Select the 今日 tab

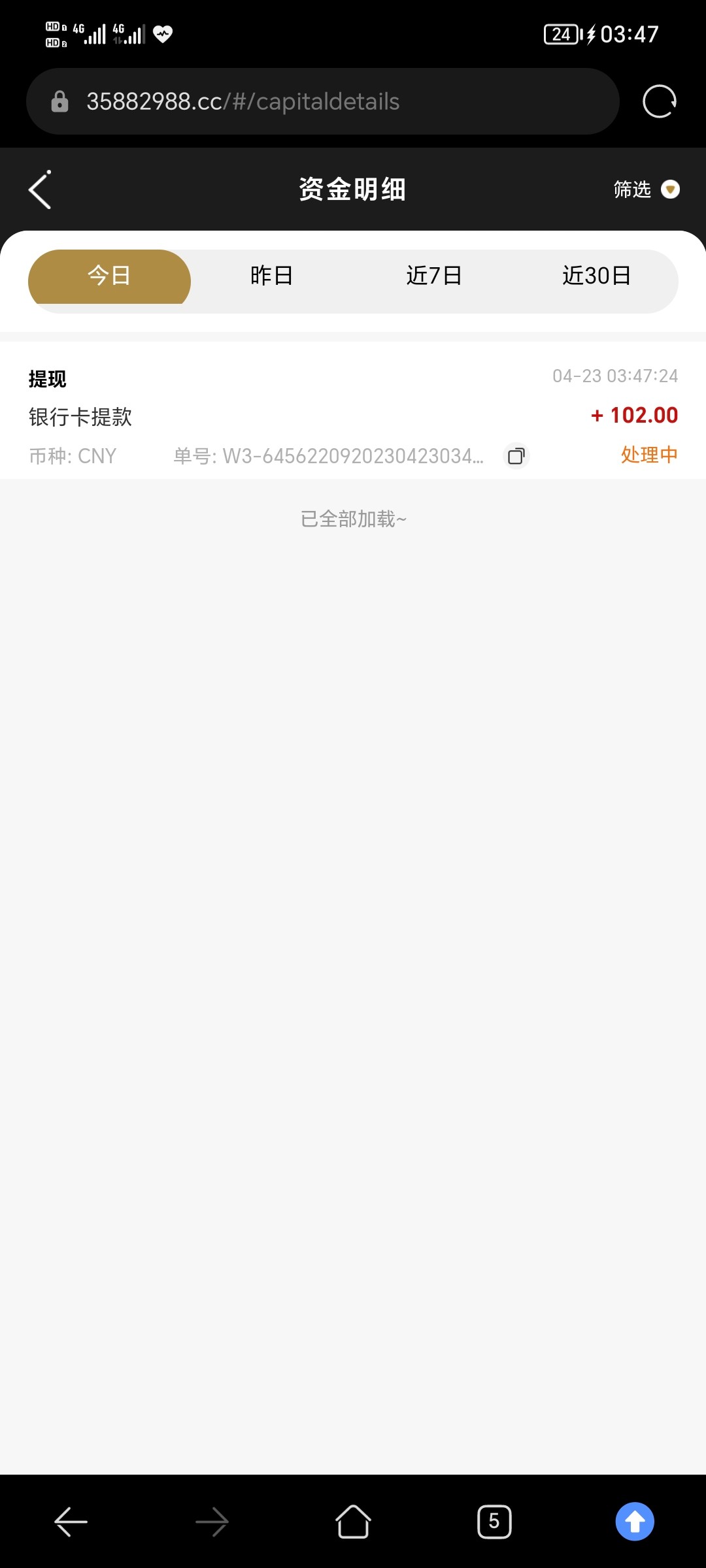point(109,276)
